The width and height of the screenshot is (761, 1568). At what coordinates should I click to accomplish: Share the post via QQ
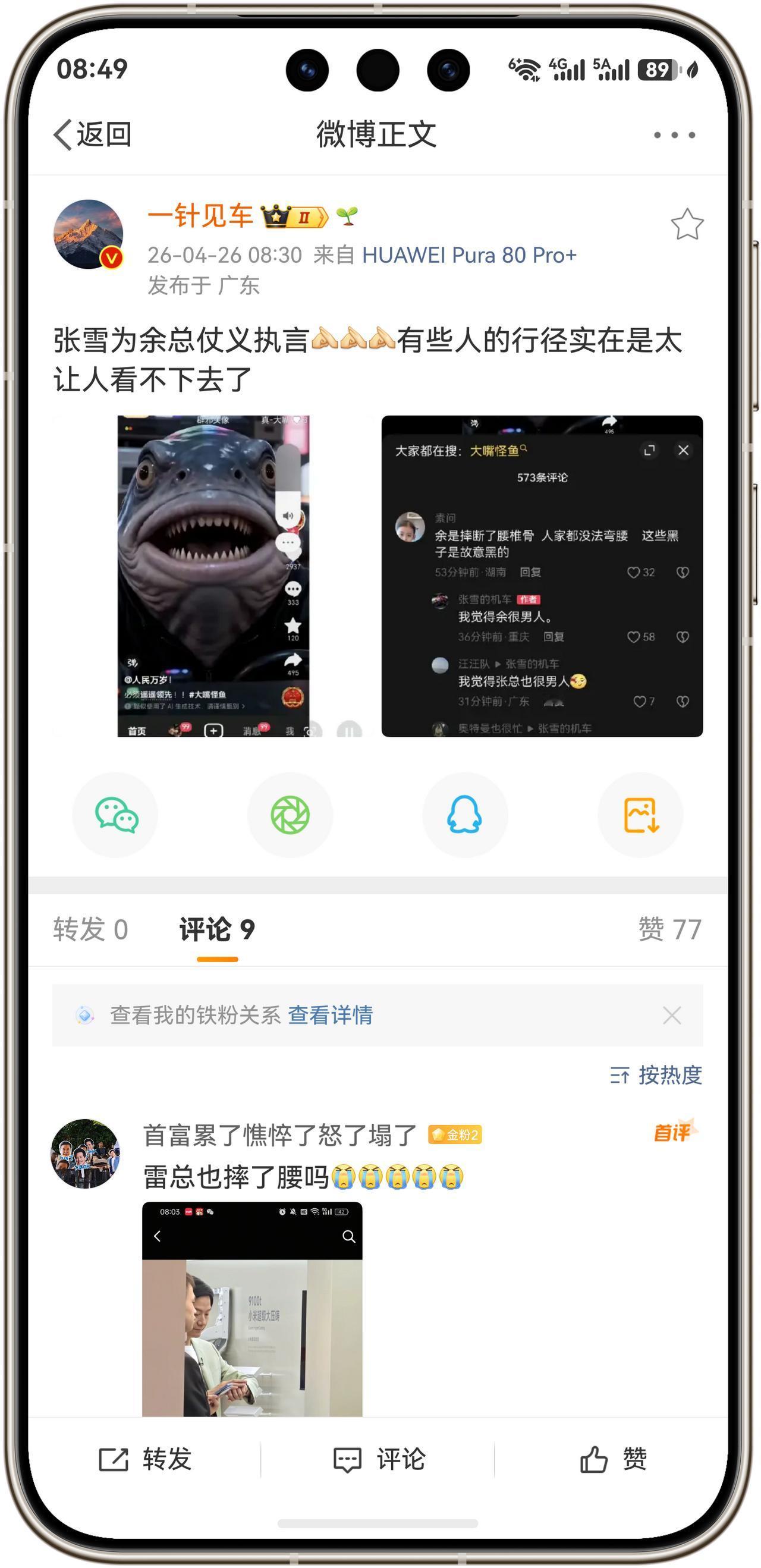pos(464,816)
